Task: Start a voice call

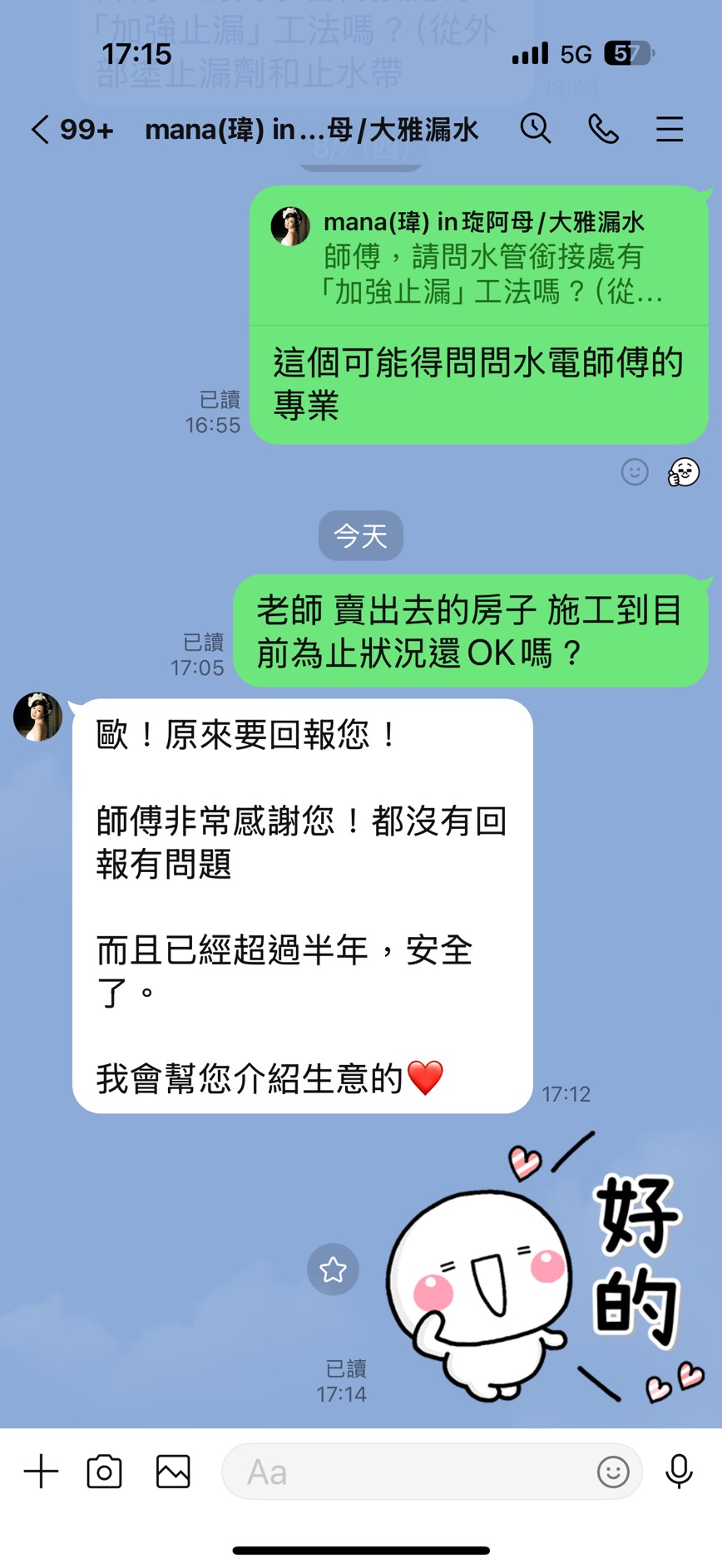Action: point(603,129)
